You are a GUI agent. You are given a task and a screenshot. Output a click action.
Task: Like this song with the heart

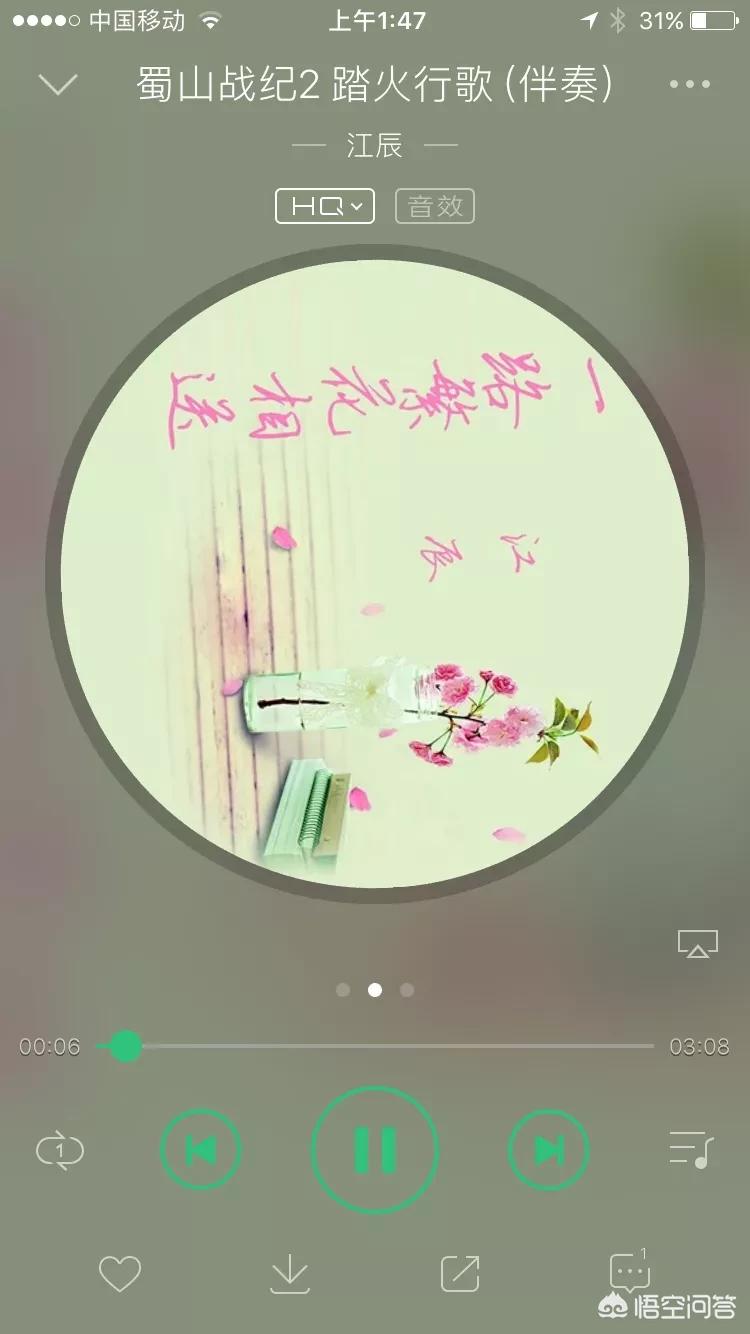pyautogui.click(x=120, y=1273)
